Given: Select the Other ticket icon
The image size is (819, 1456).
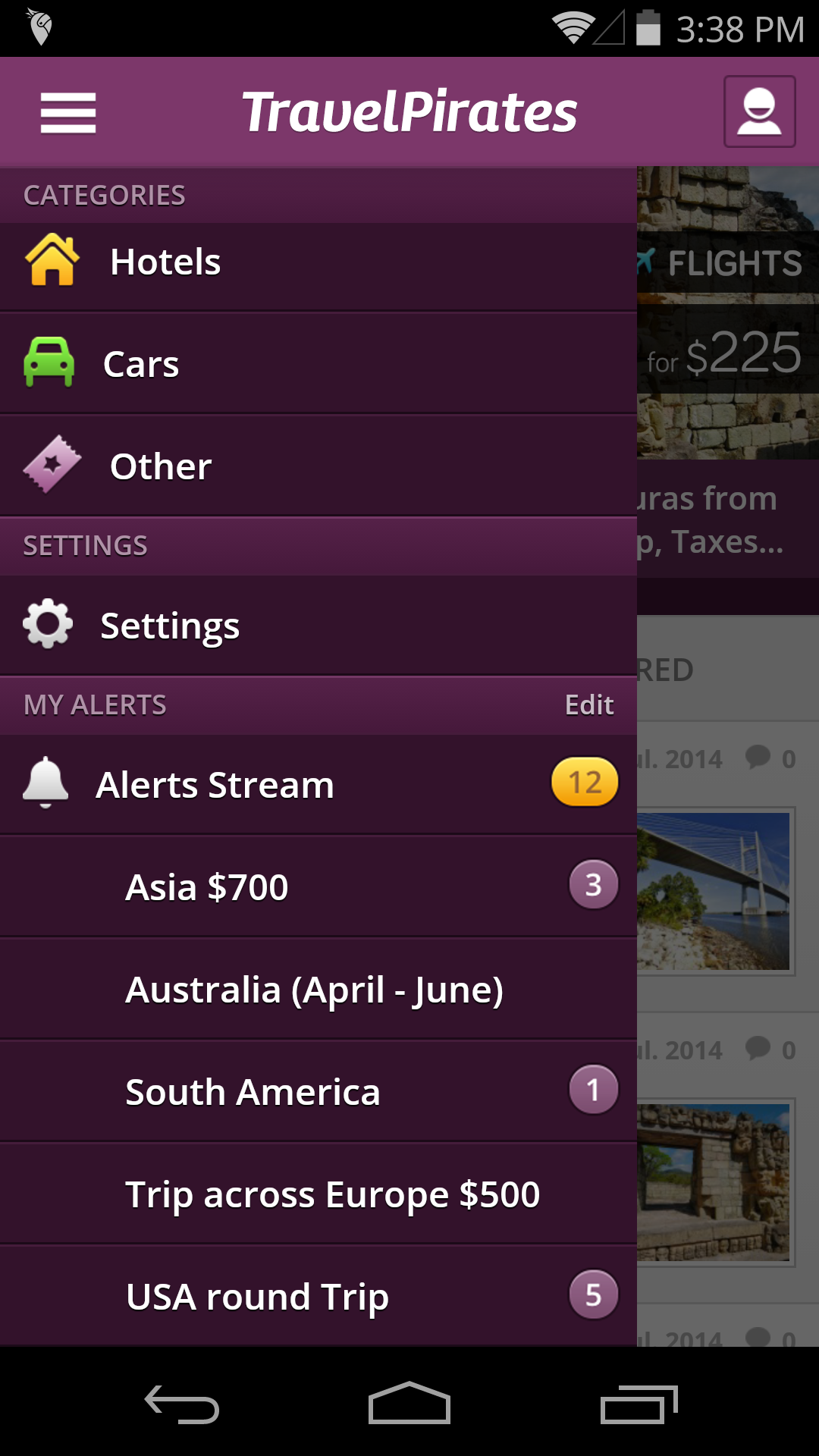Looking at the screenshot, I should [x=52, y=465].
